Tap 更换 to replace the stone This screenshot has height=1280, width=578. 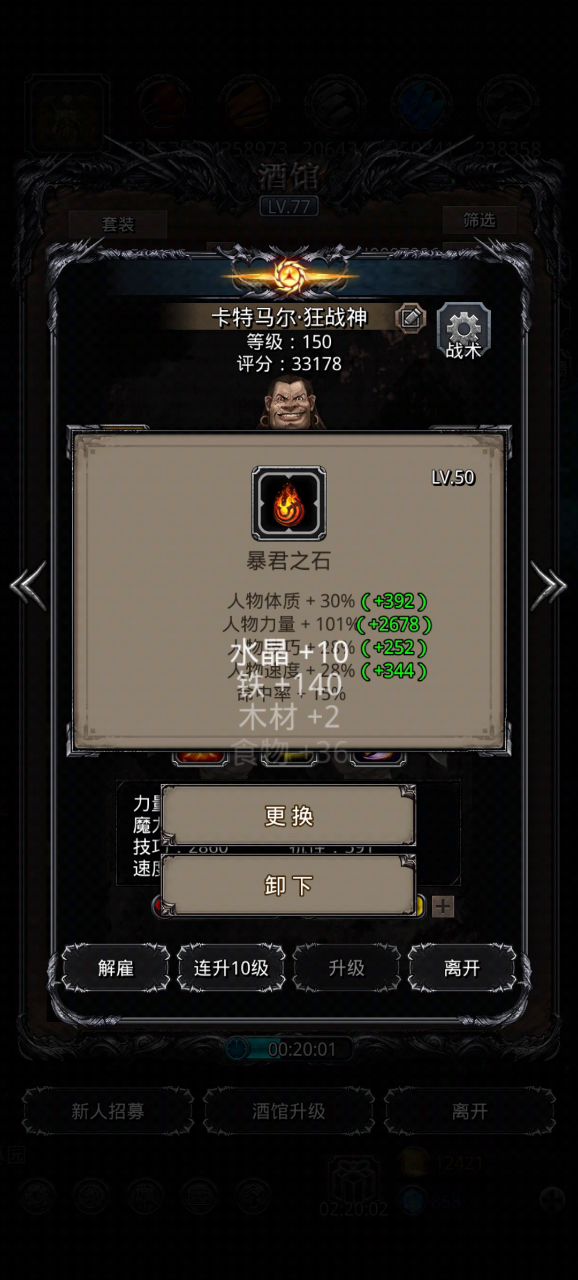coord(289,816)
